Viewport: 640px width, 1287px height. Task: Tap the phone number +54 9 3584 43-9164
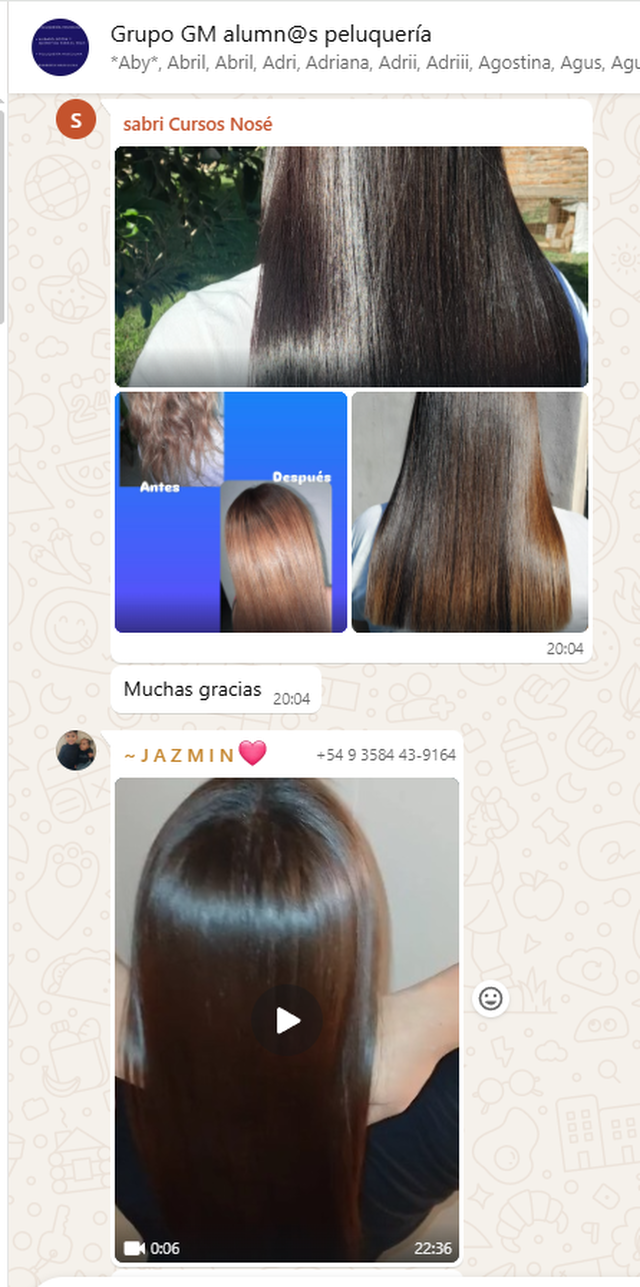[x=386, y=755]
